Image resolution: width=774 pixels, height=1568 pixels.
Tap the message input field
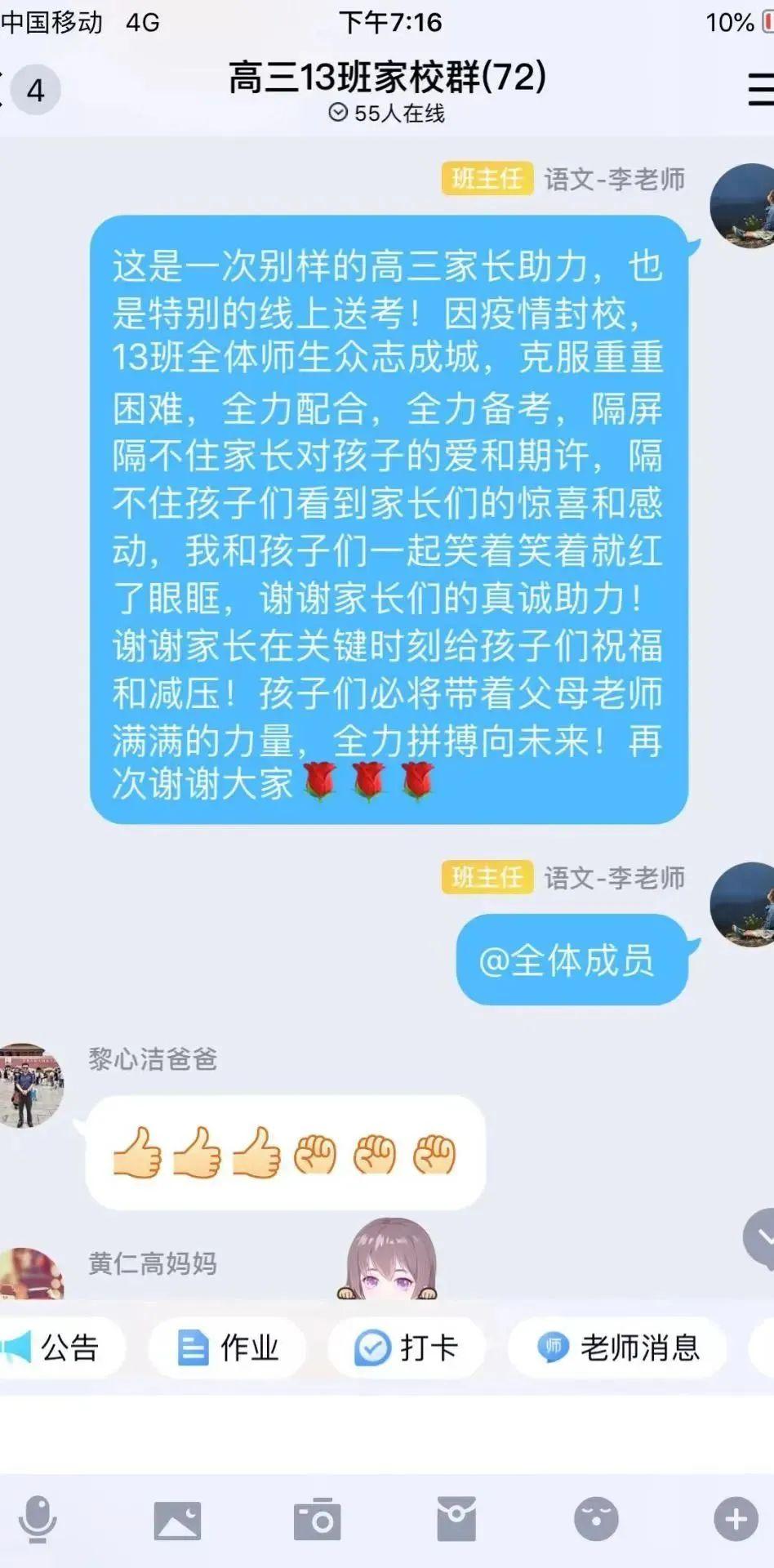pyautogui.click(x=387, y=1433)
